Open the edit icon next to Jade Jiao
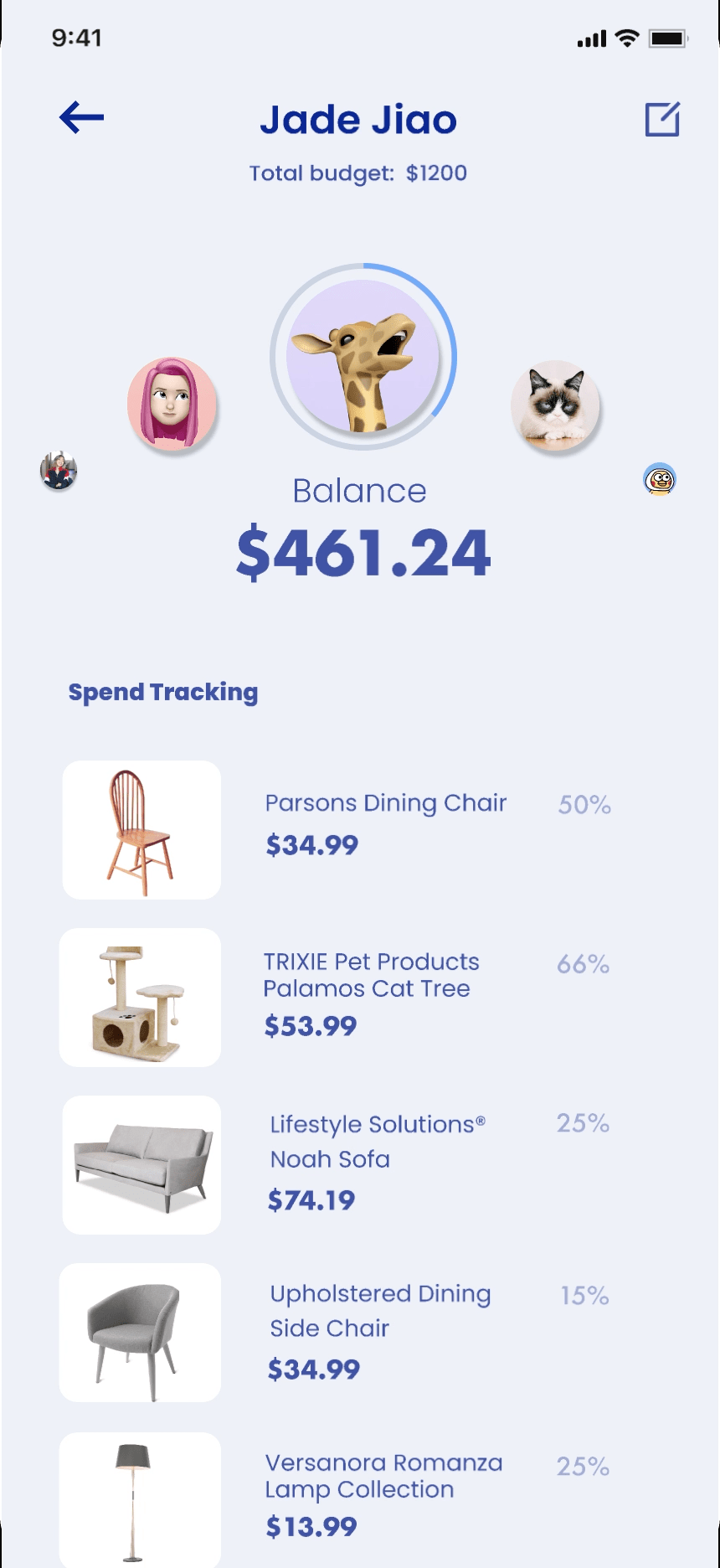Viewport: 720px width, 1568px height. click(x=662, y=121)
